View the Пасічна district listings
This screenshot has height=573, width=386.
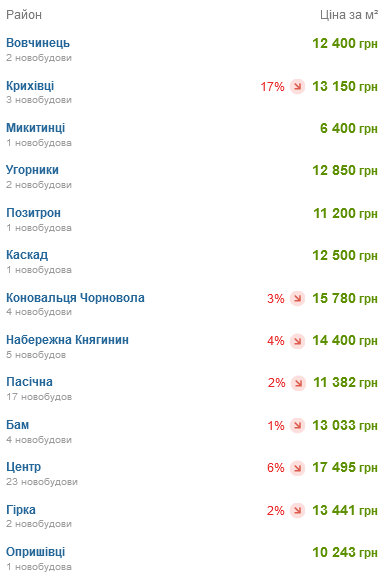29,382
